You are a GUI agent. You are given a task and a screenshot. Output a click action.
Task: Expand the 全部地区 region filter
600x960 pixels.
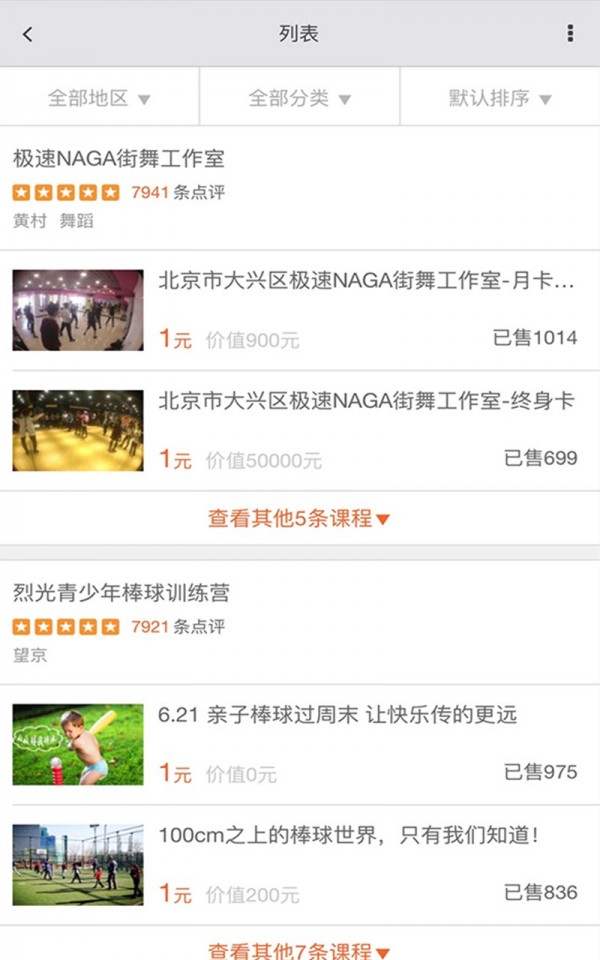point(99,98)
